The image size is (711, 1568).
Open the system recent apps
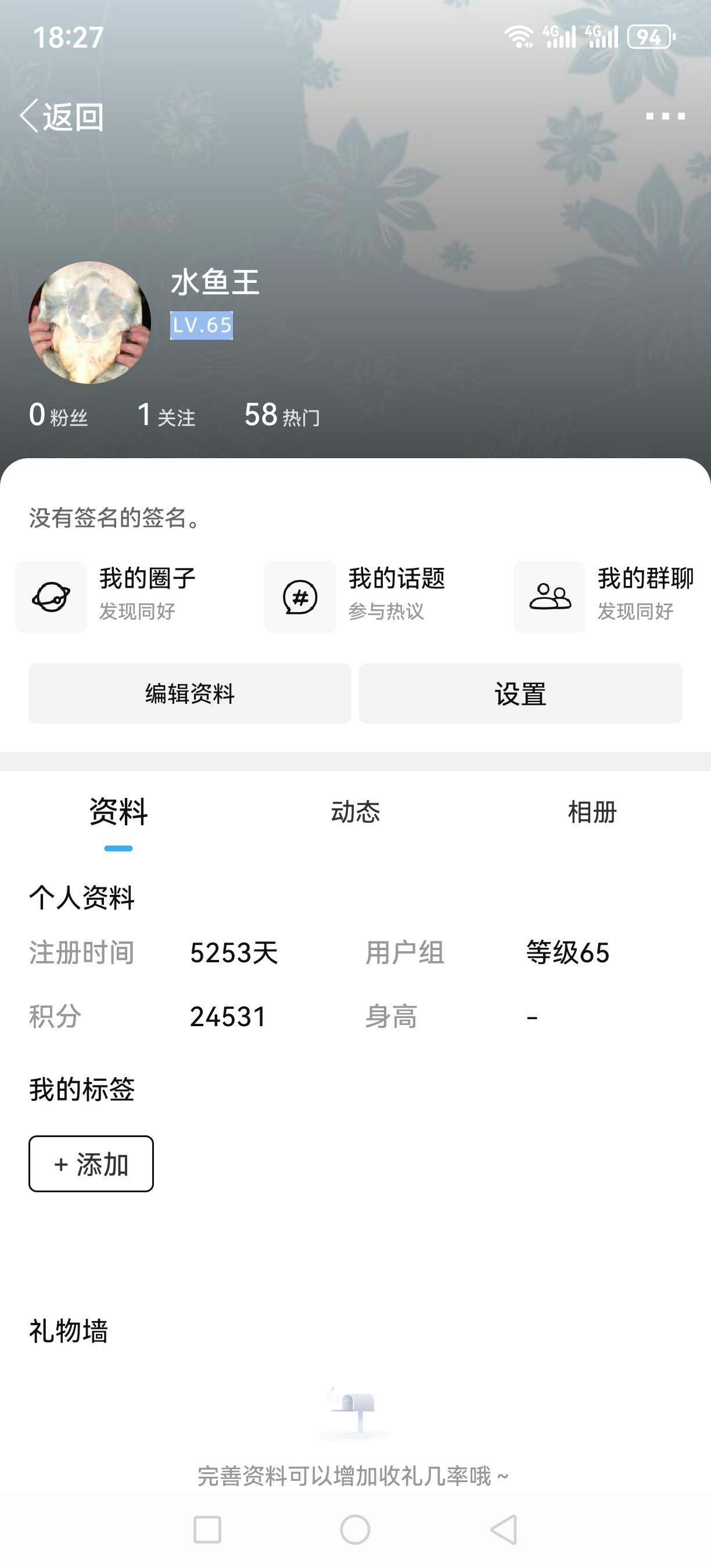tap(207, 1530)
